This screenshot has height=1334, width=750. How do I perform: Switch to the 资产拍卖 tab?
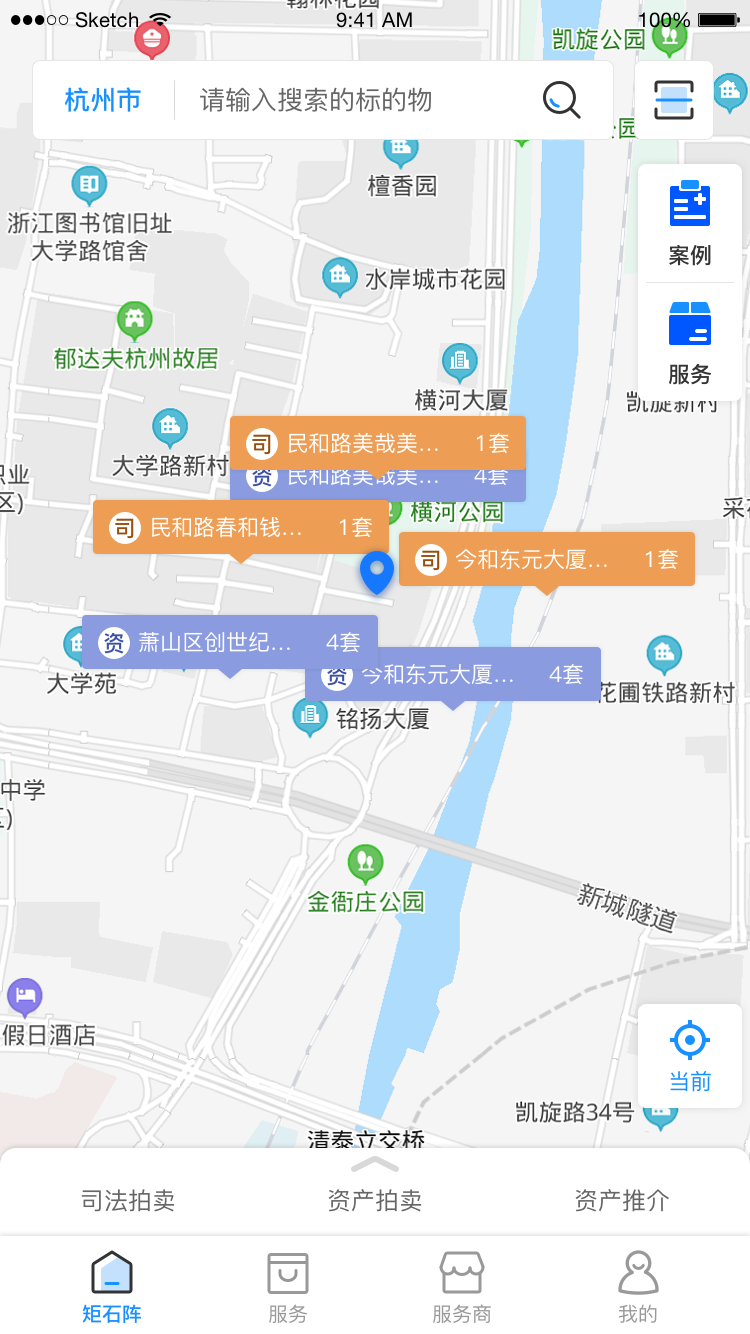click(x=375, y=1200)
